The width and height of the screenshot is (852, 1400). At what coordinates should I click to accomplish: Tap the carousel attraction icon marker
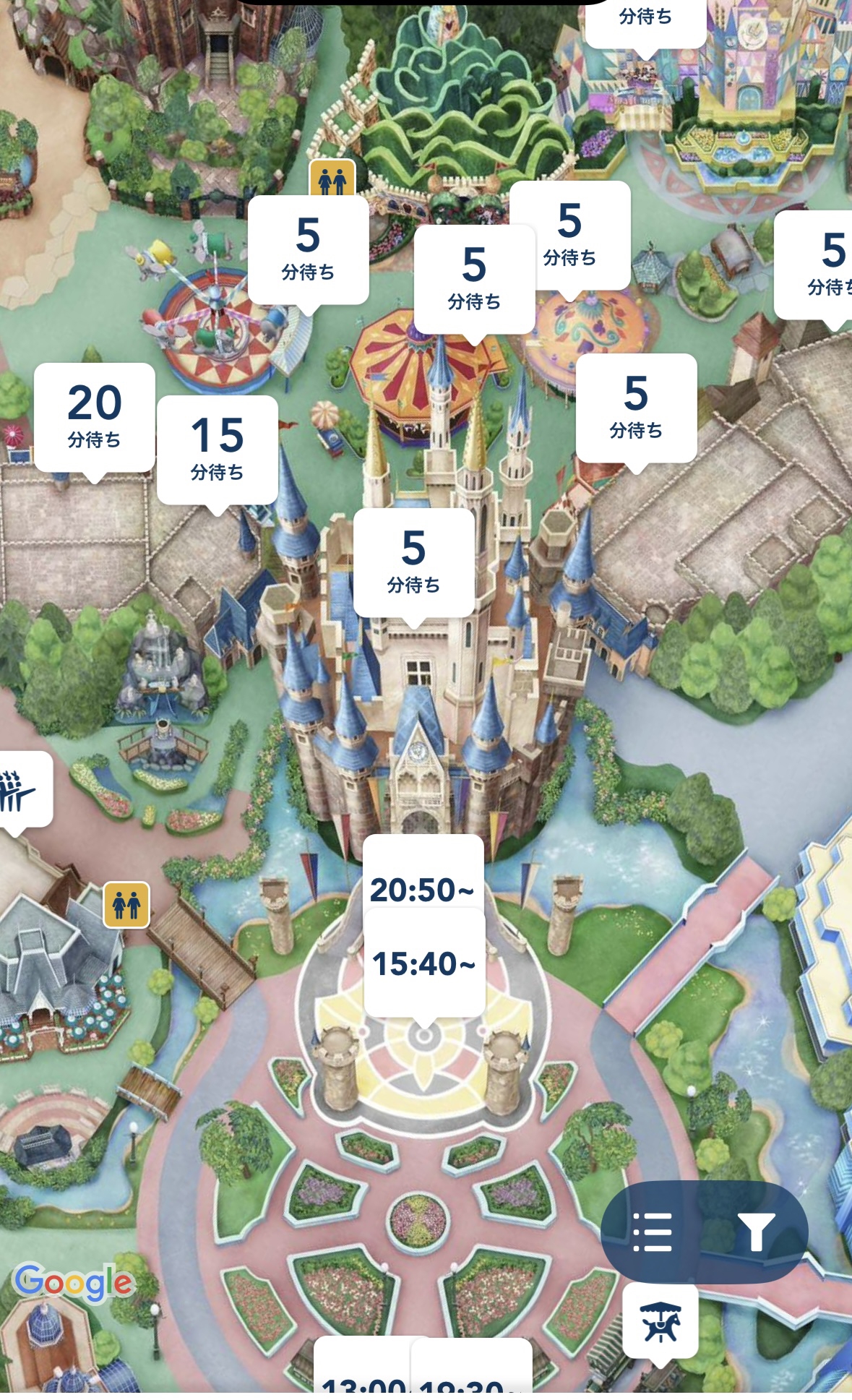(660, 1321)
